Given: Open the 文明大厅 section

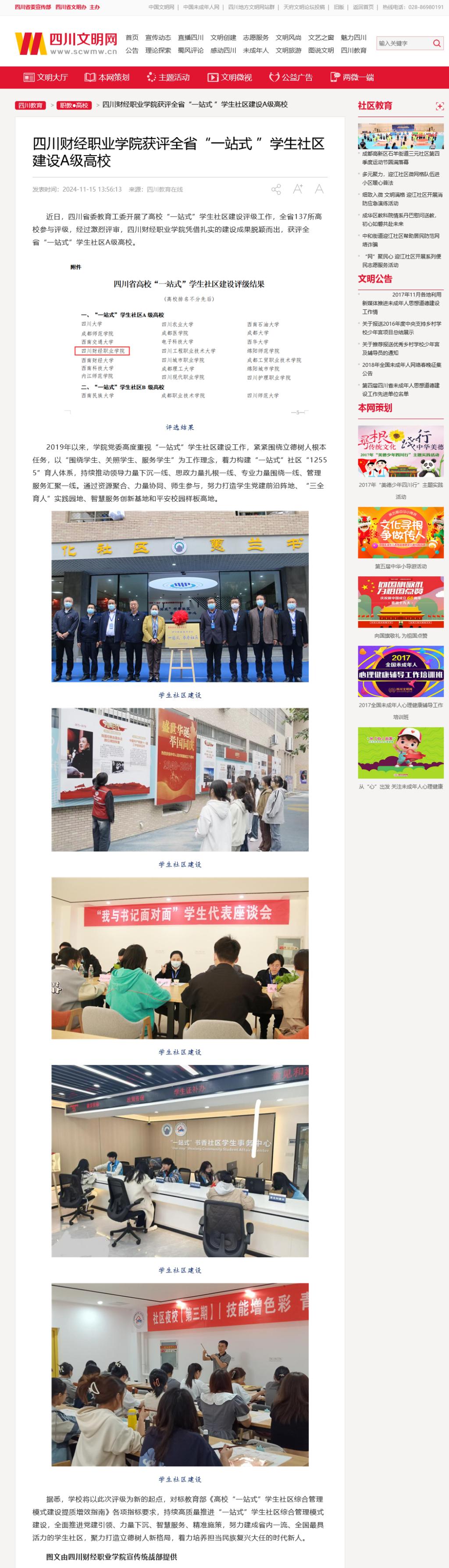Looking at the screenshot, I should pos(46,77).
